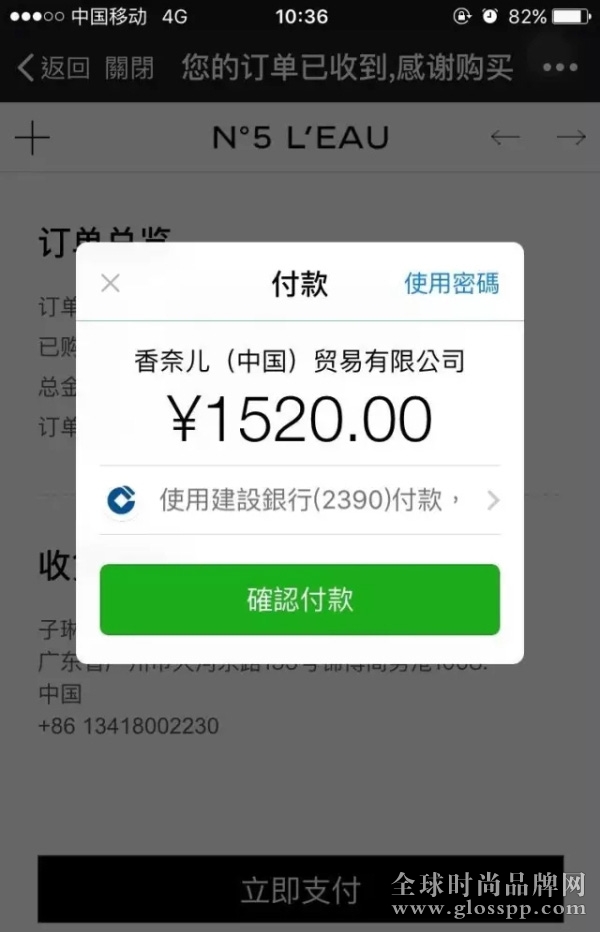
Task: Change the 建設銀行(2390) payment method
Action: click(x=300, y=500)
